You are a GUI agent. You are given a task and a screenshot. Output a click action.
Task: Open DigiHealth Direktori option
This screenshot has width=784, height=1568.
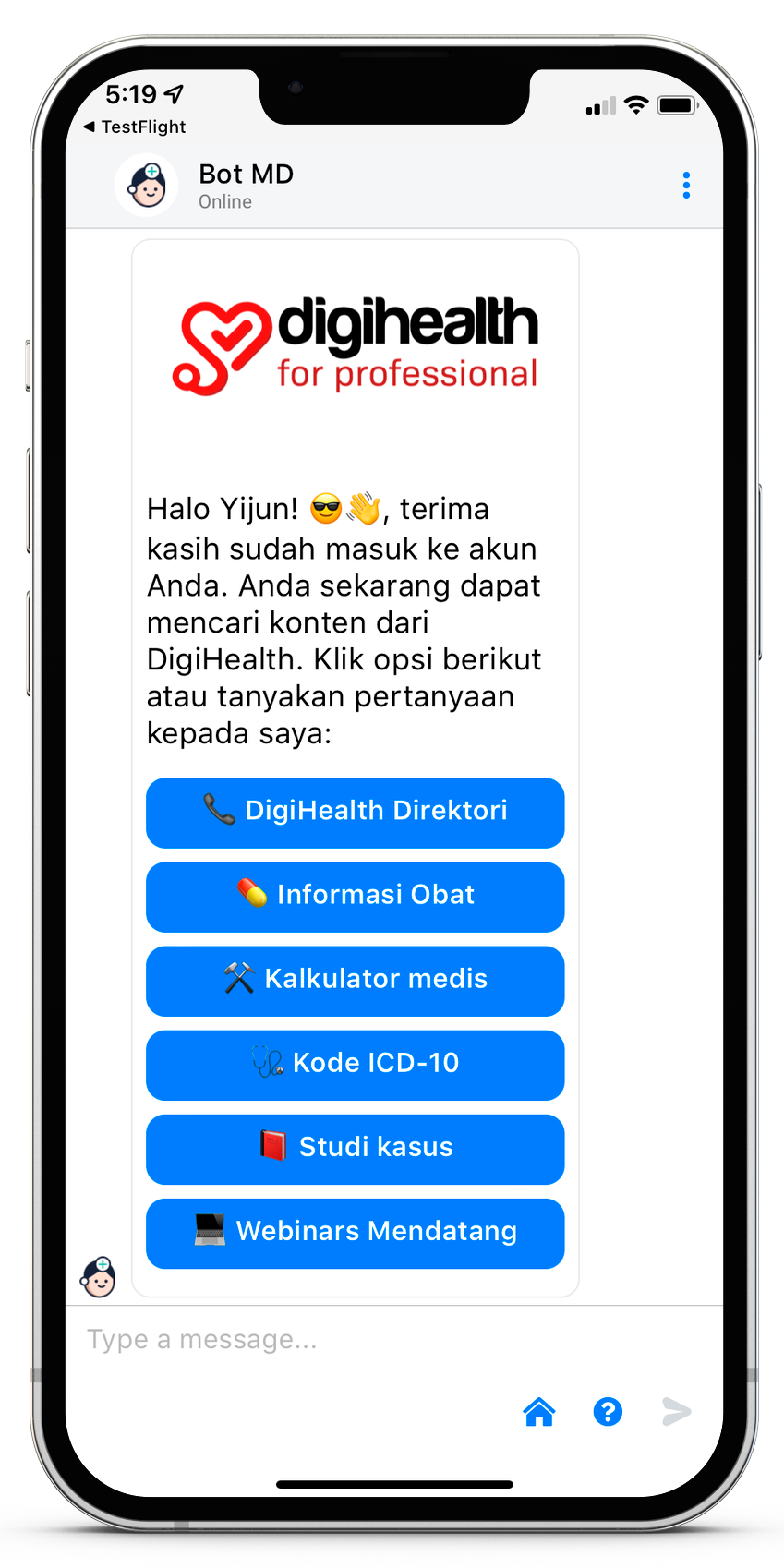(x=356, y=812)
